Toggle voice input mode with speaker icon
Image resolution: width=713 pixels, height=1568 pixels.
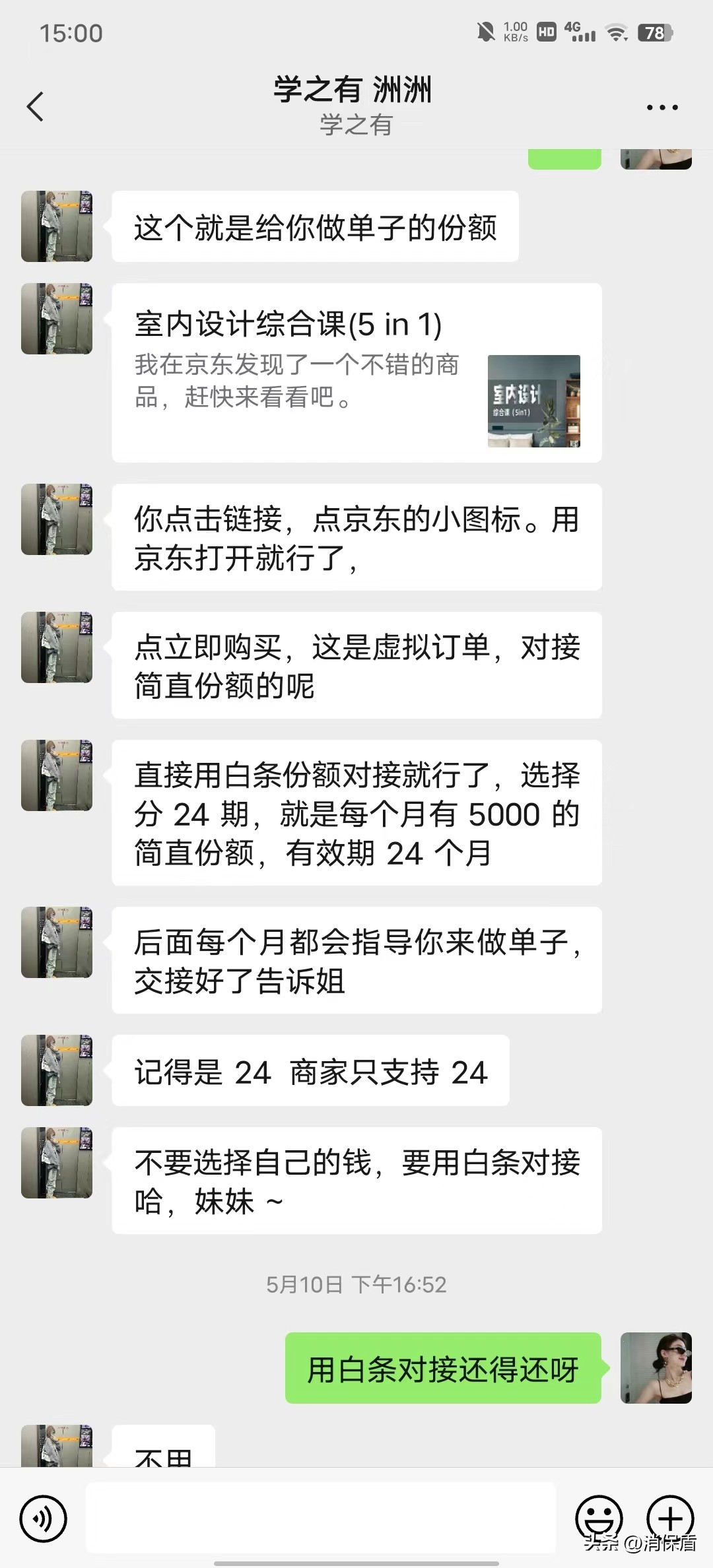tap(42, 1519)
